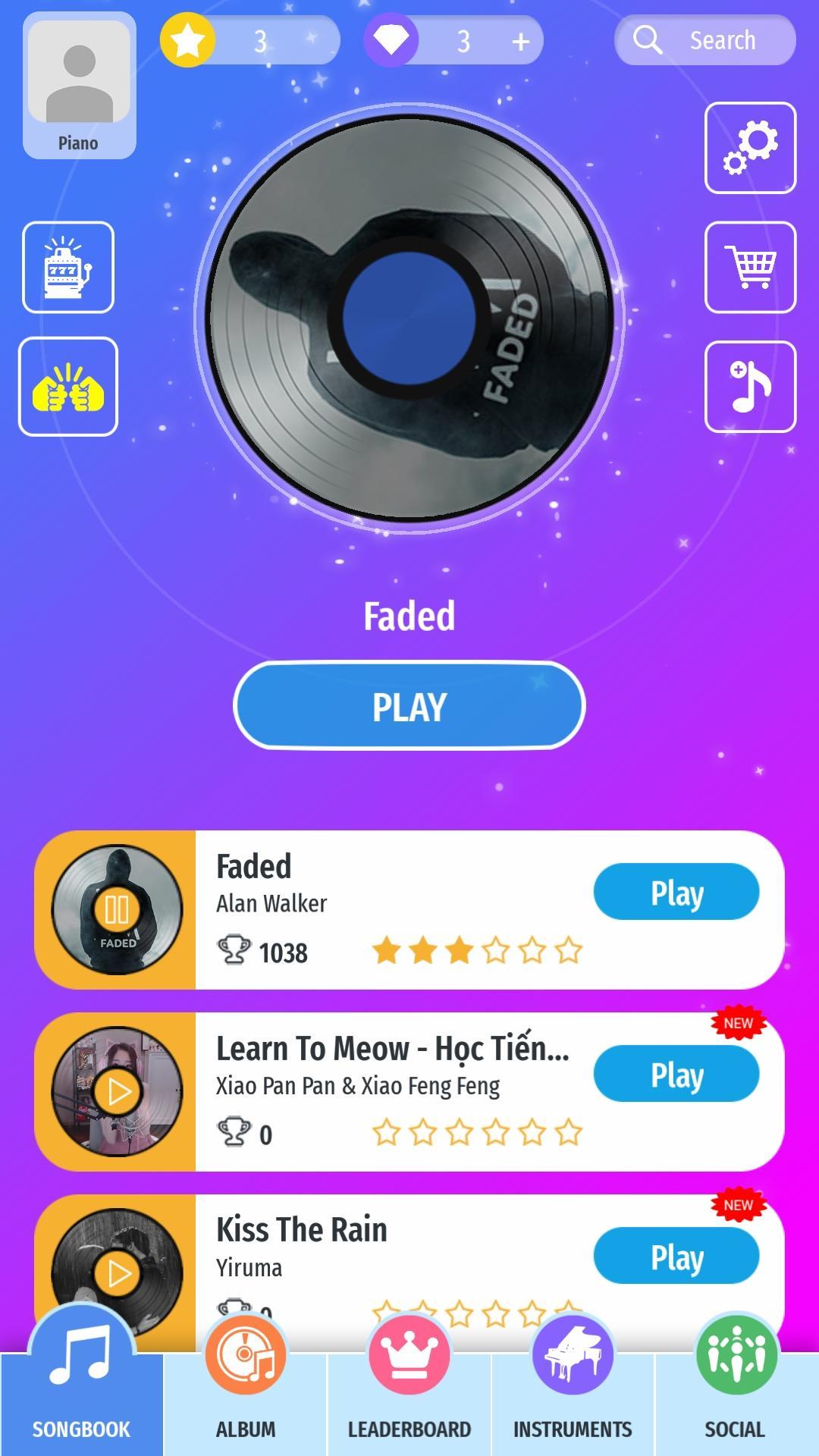Open the settings gears

(x=750, y=148)
